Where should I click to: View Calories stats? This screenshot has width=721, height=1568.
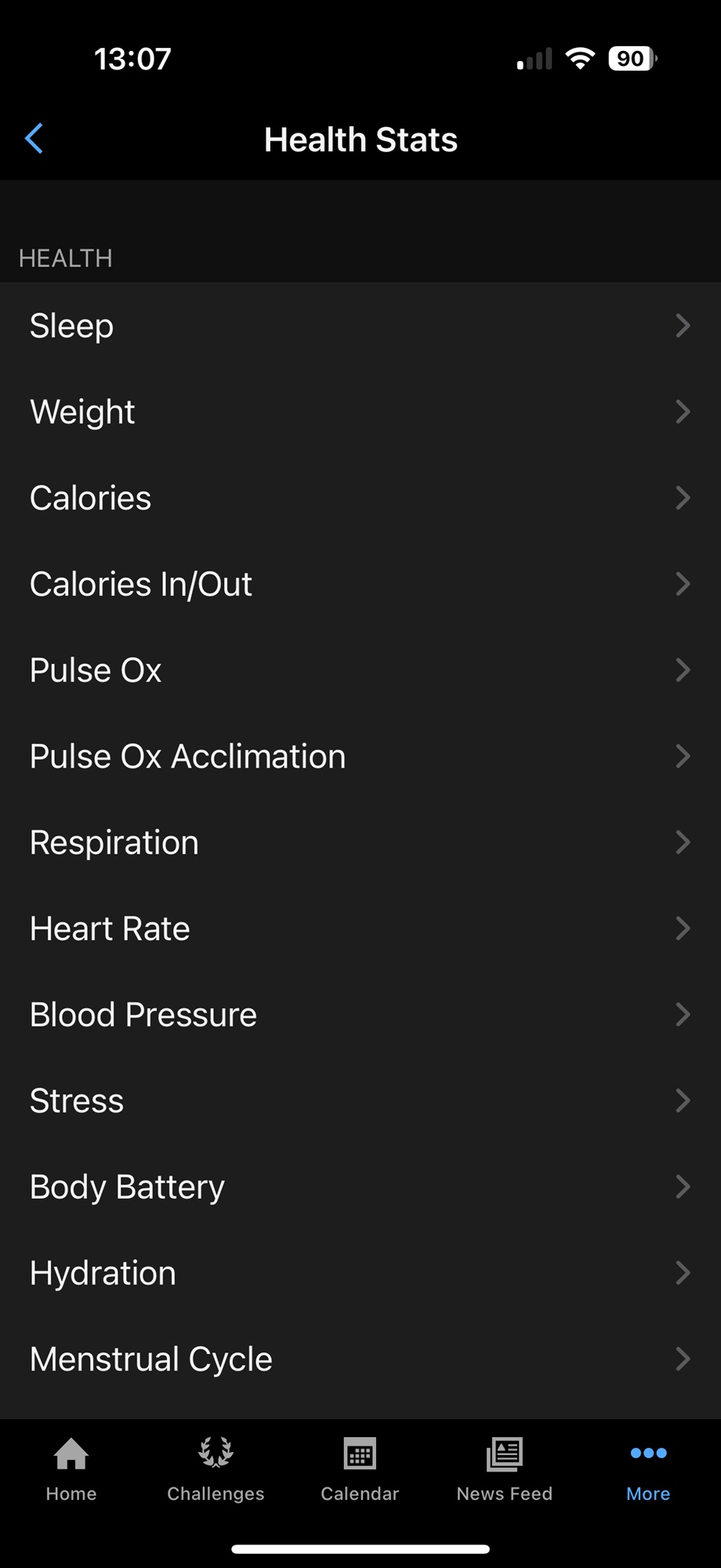pos(360,498)
